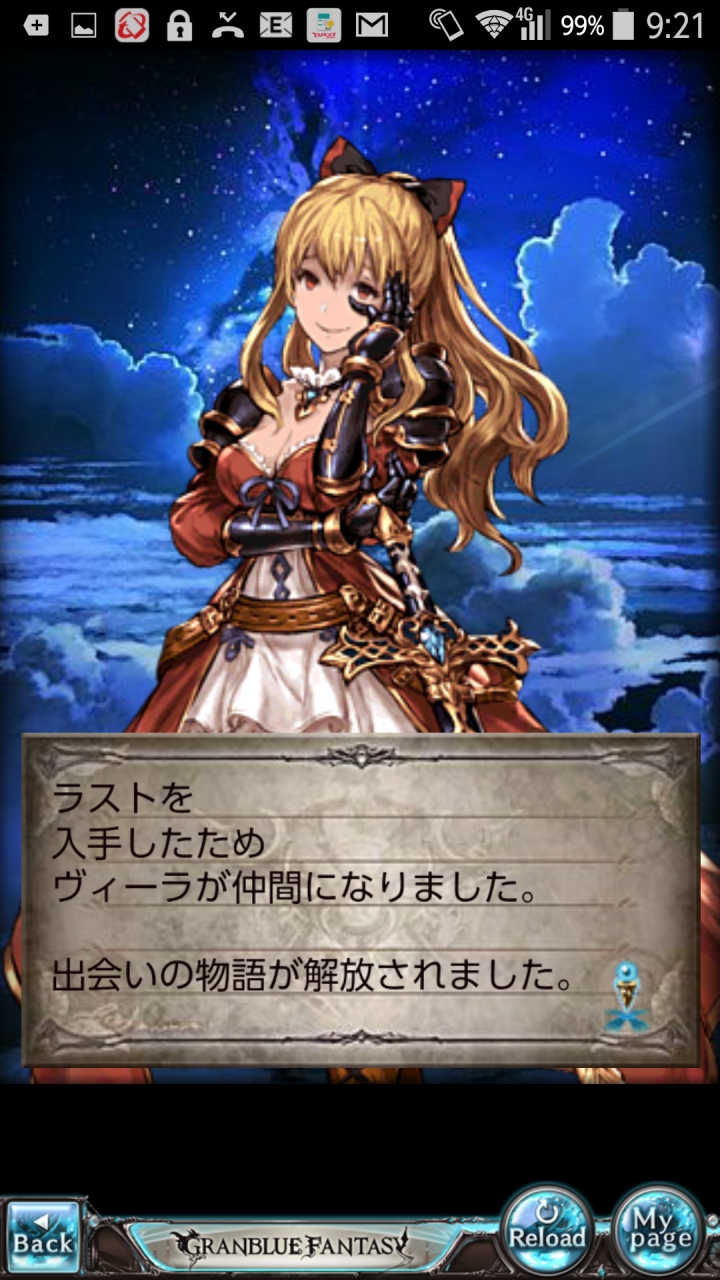
Task: Tap the Back button
Action: (x=43, y=1237)
